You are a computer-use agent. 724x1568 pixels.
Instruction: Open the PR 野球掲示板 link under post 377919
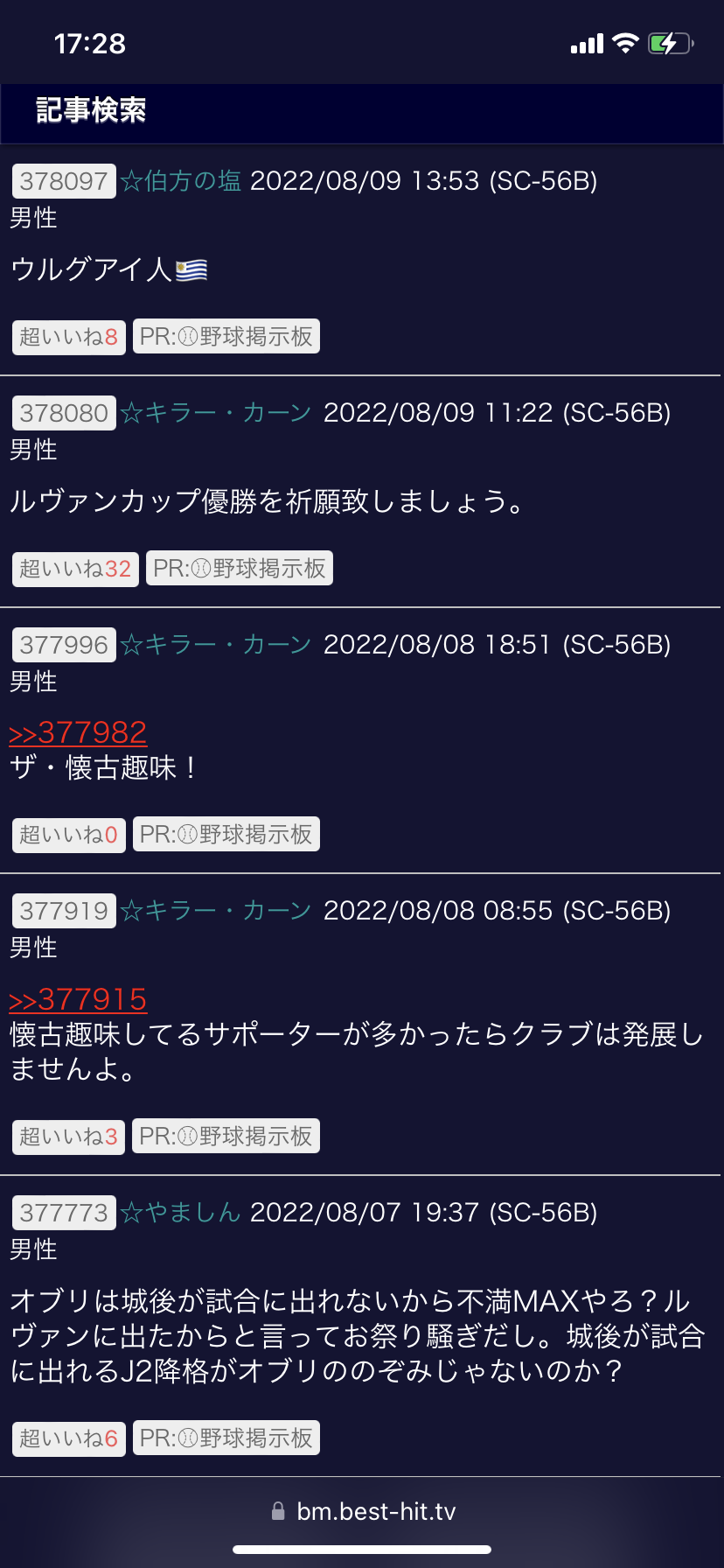(226, 1137)
